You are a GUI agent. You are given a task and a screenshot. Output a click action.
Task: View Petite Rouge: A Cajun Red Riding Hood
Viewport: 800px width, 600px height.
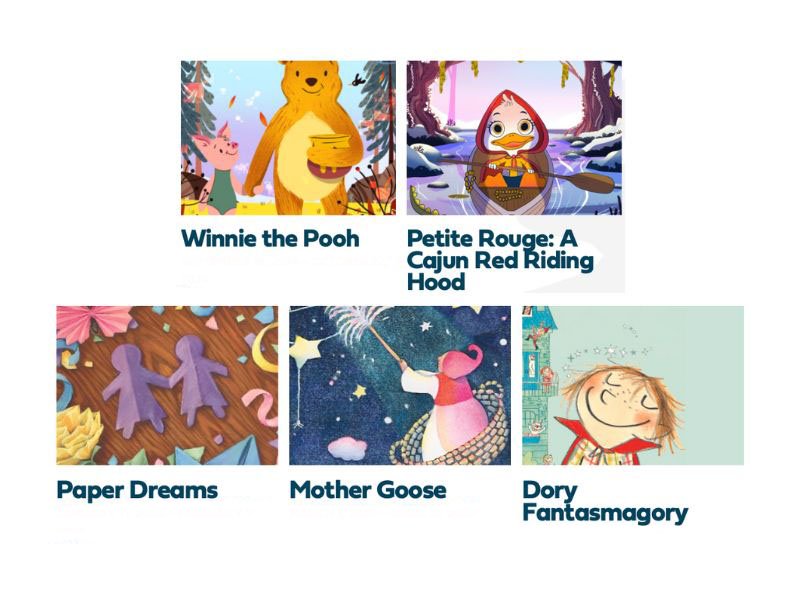click(514, 138)
